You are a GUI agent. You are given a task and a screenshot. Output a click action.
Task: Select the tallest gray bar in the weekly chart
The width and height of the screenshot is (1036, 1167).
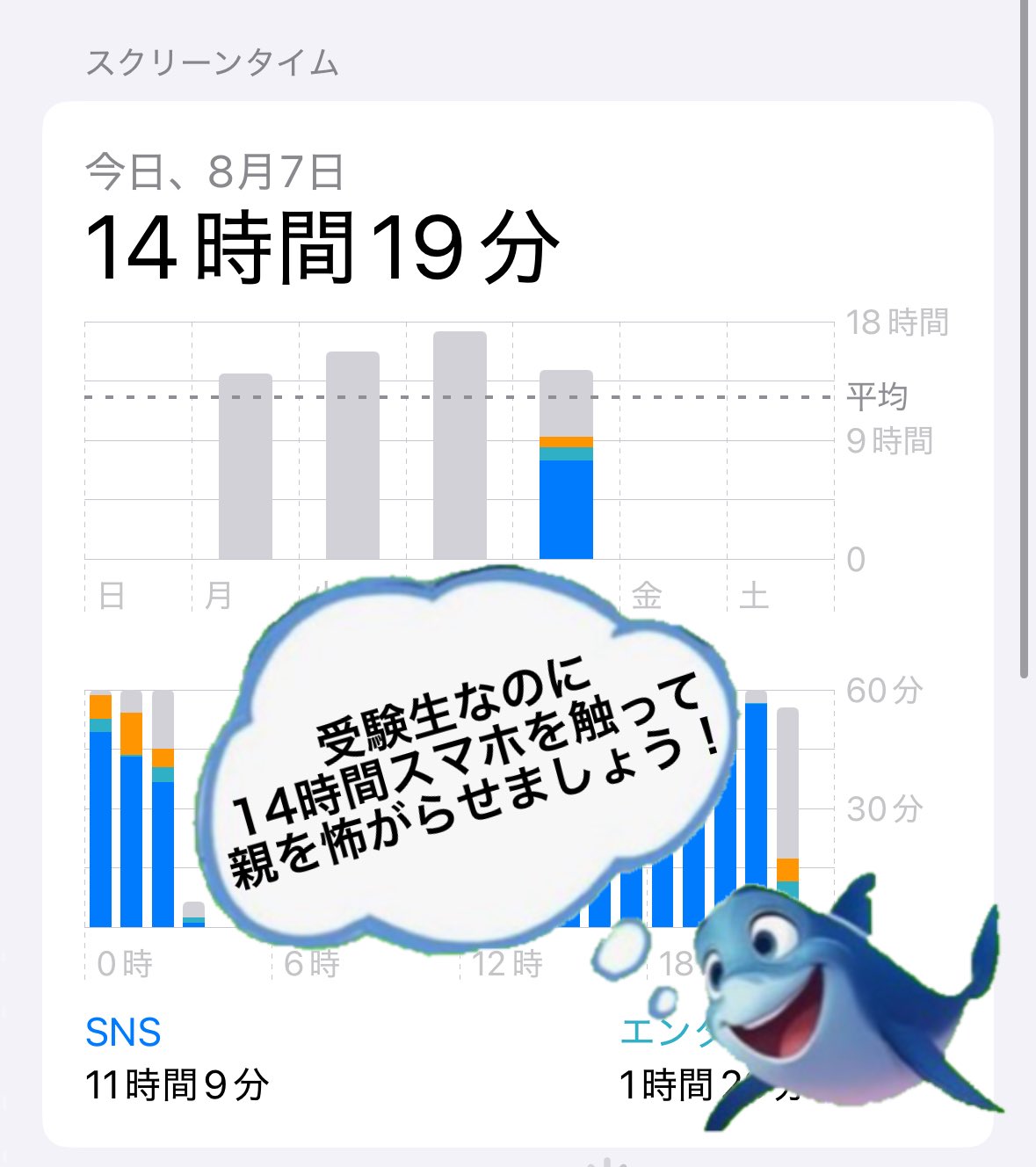460,445
